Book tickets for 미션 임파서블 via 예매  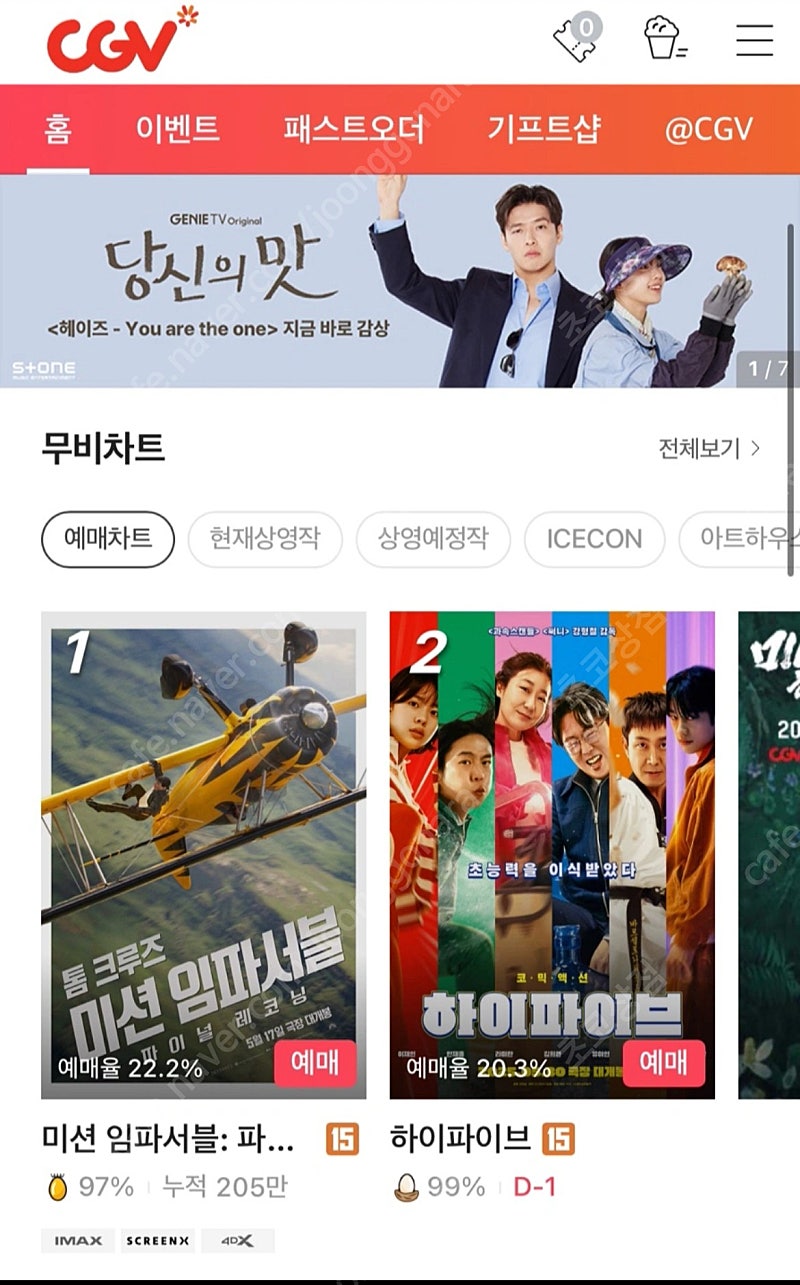[x=315, y=1063]
